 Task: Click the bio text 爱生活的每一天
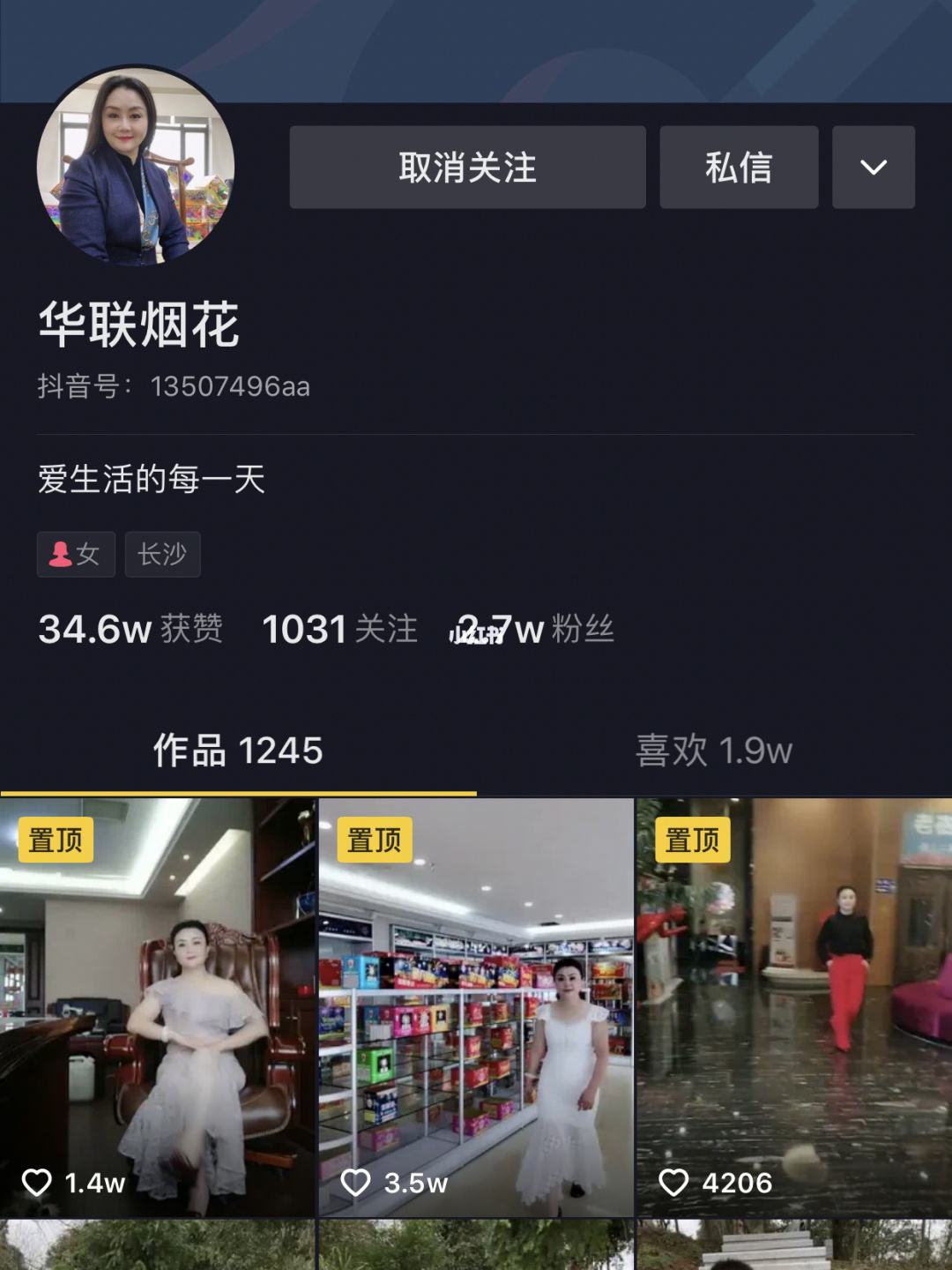tap(150, 479)
